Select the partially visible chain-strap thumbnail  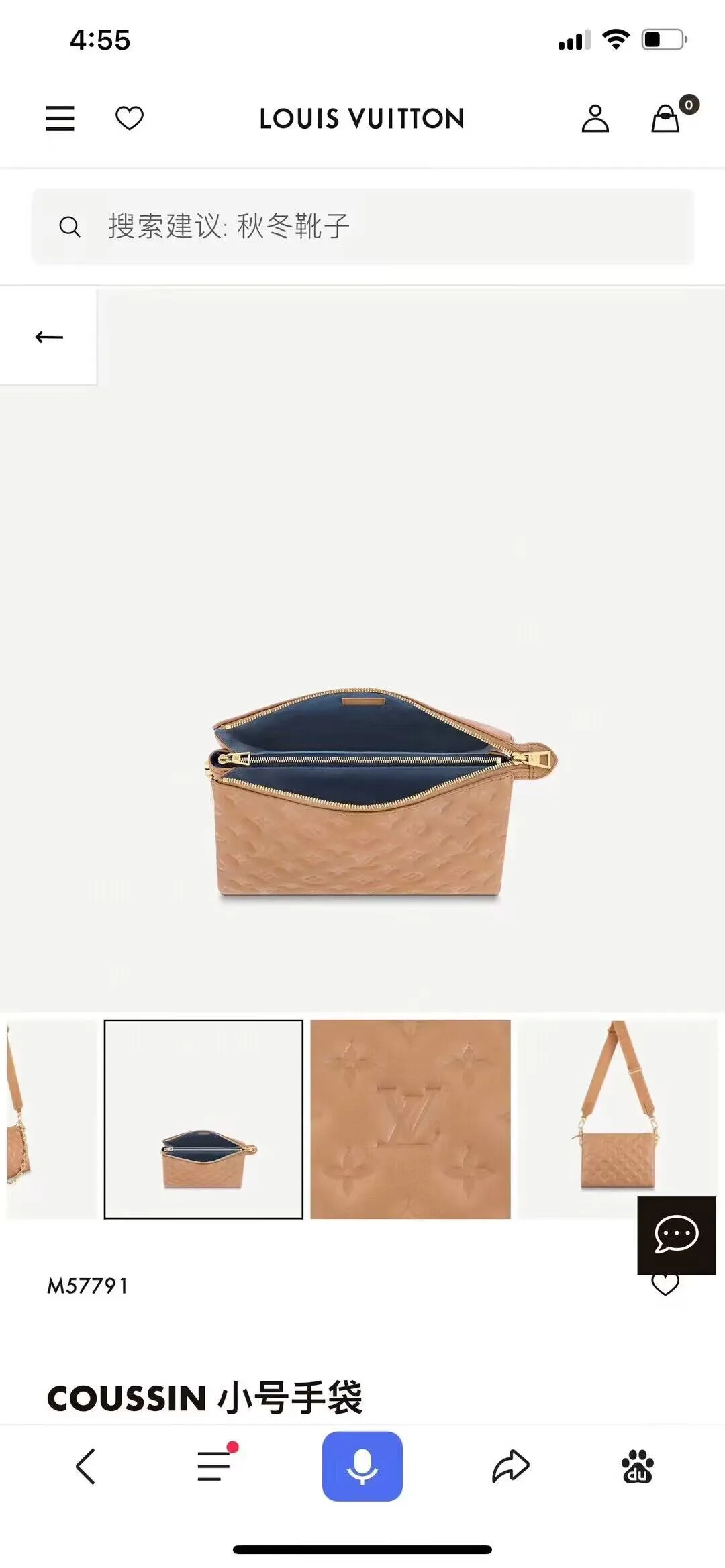(47, 1119)
